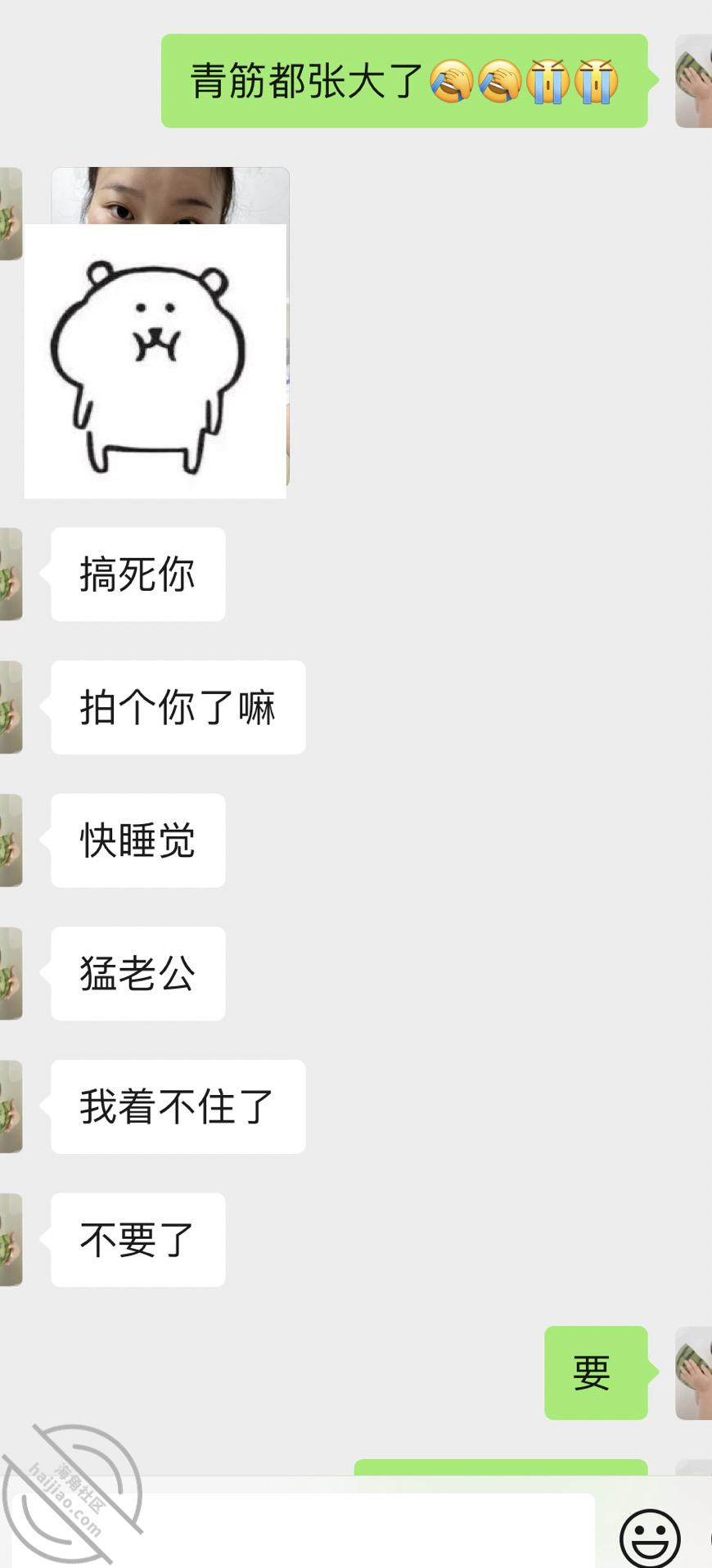Open sender avatar beside 青筋都张大了 message
The width and height of the screenshot is (712, 1568).
[x=693, y=81]
